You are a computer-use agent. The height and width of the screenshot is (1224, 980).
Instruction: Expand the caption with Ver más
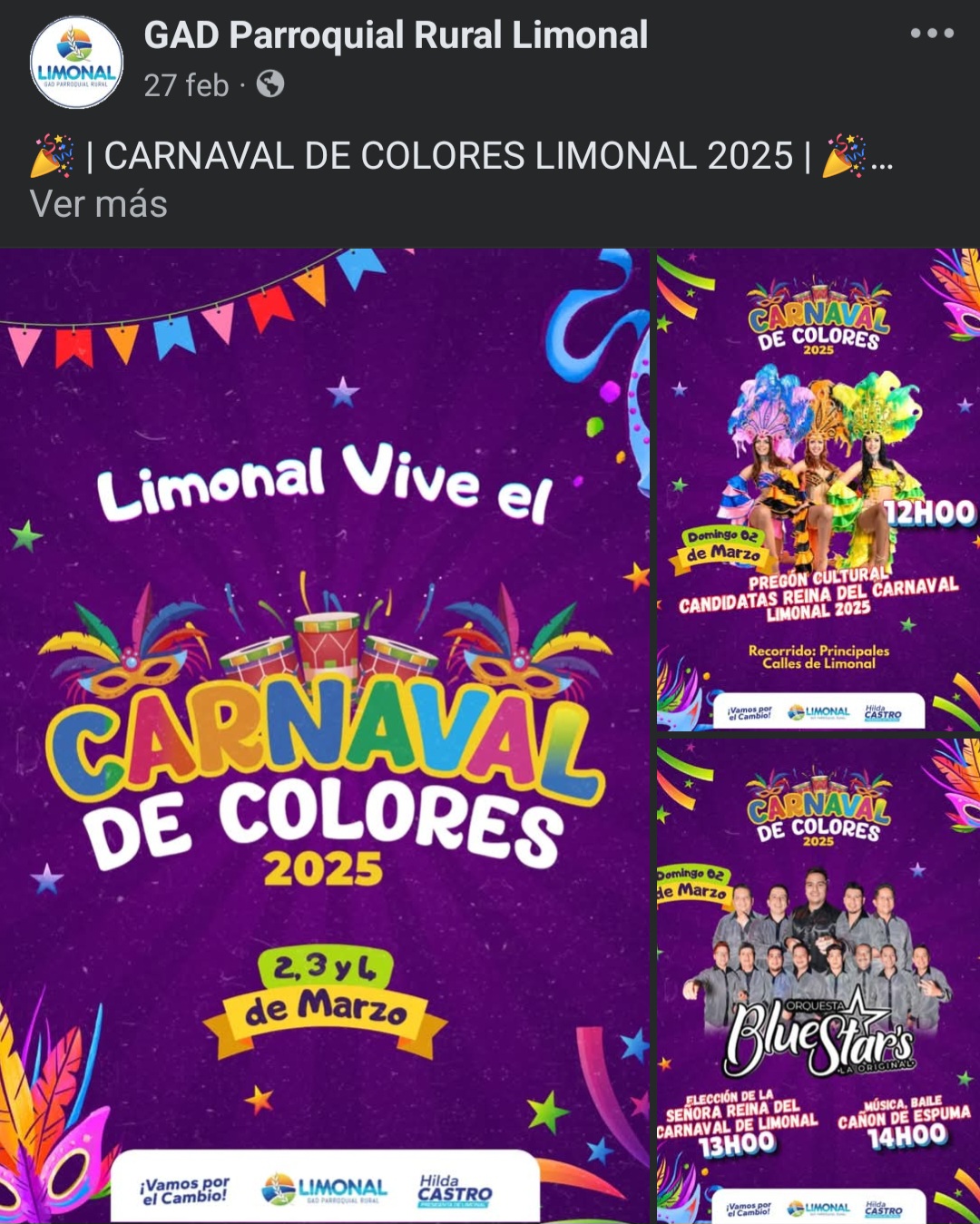(99, 204)
